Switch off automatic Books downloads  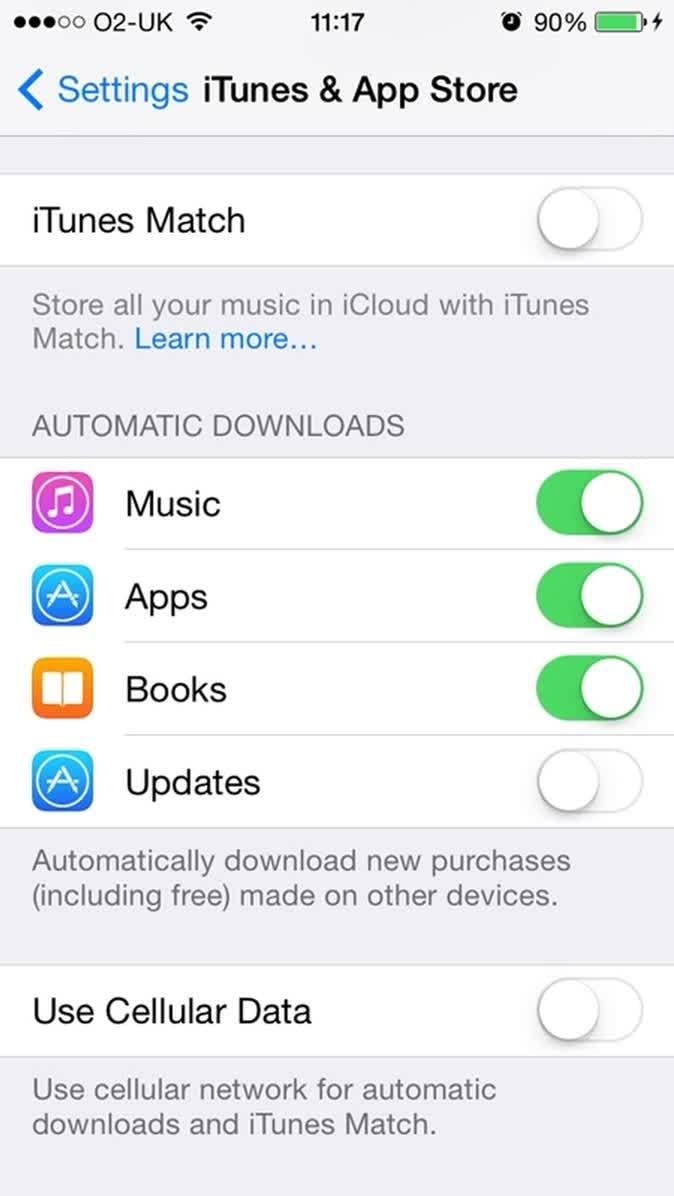click(x=589, y=690)
